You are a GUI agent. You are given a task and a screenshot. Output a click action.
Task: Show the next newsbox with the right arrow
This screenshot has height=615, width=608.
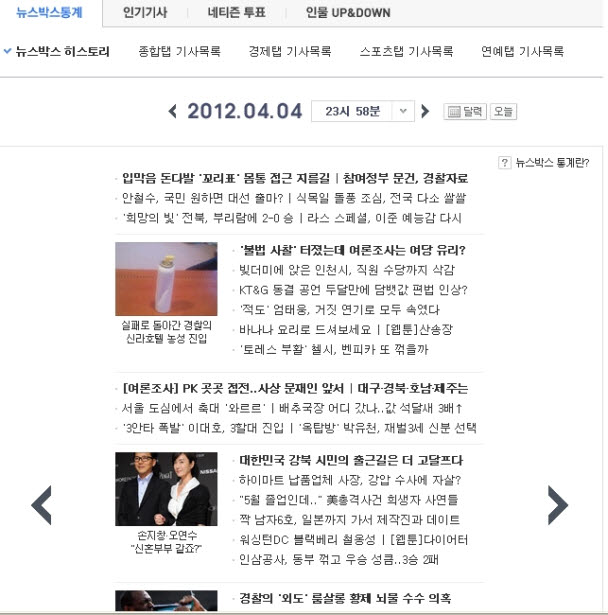(557, 505)
